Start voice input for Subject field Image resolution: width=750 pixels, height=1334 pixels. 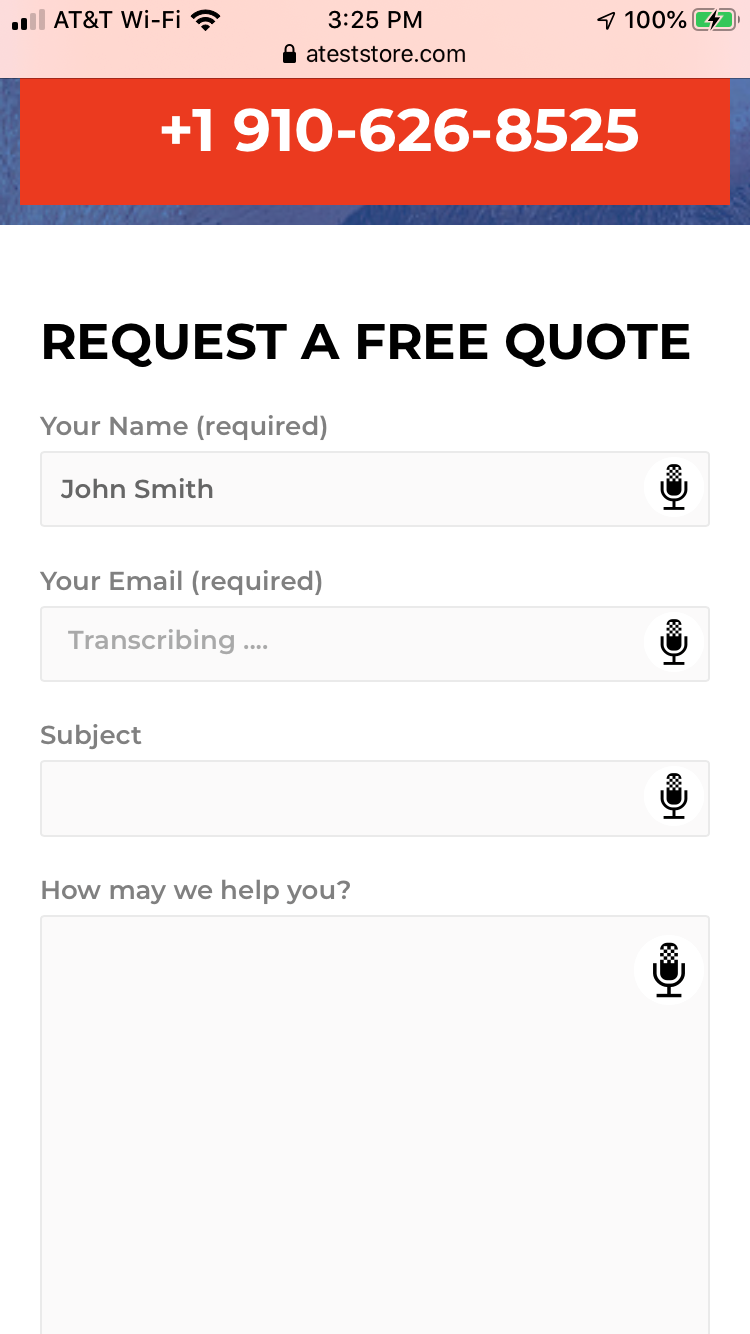[674, 797]
